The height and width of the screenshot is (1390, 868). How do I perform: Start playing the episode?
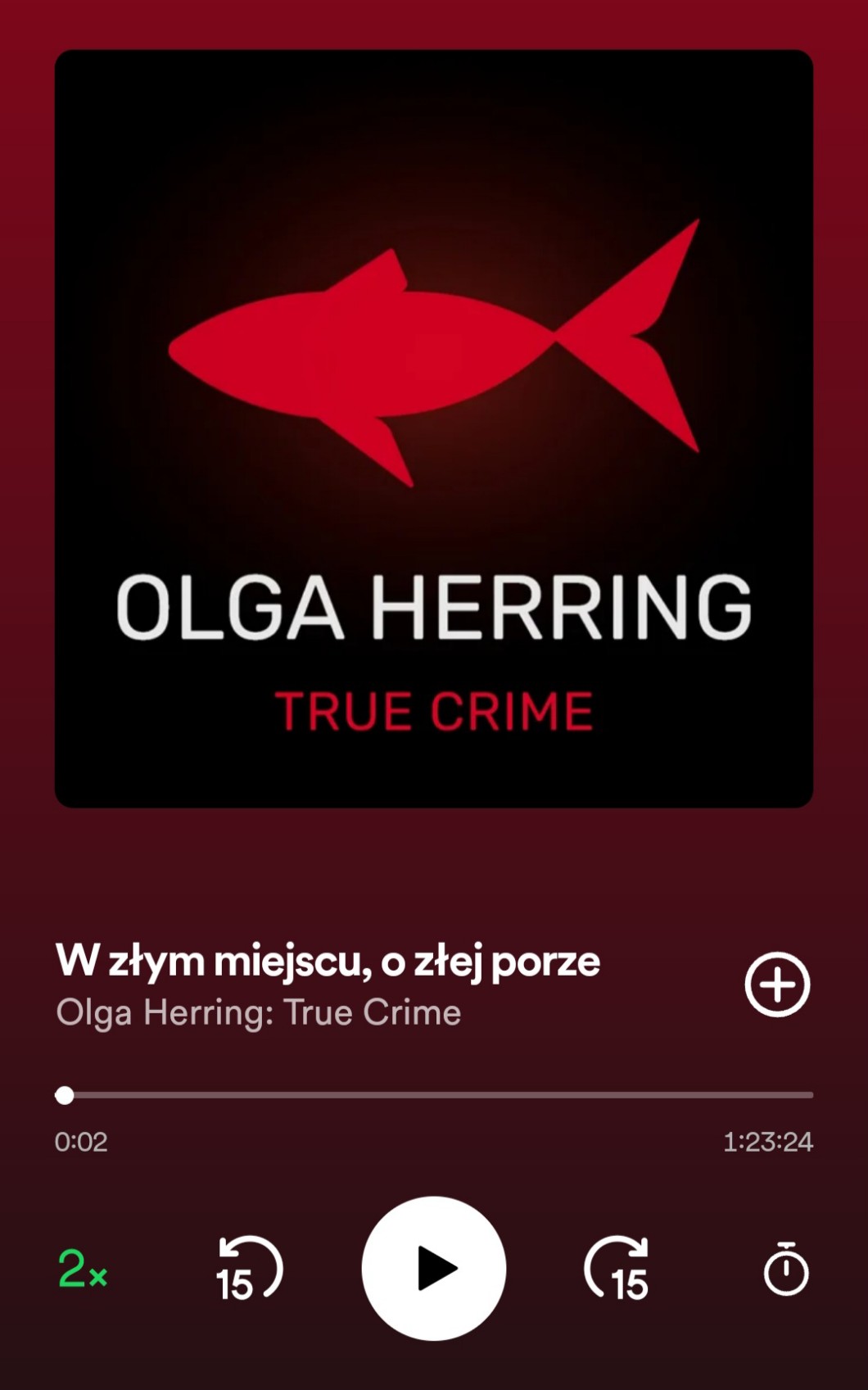pos(434,1268)
